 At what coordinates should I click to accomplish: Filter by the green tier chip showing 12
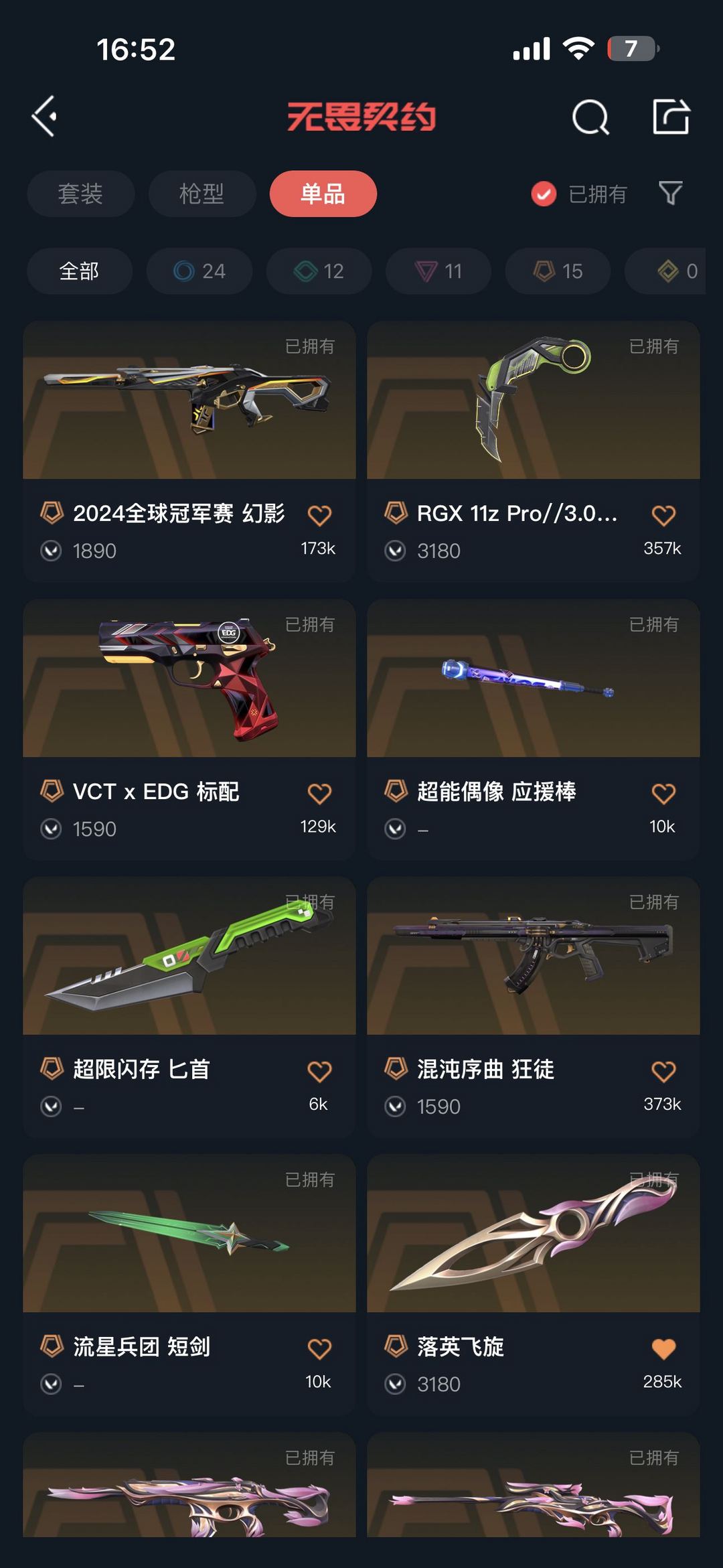click(x=319, y=271)
